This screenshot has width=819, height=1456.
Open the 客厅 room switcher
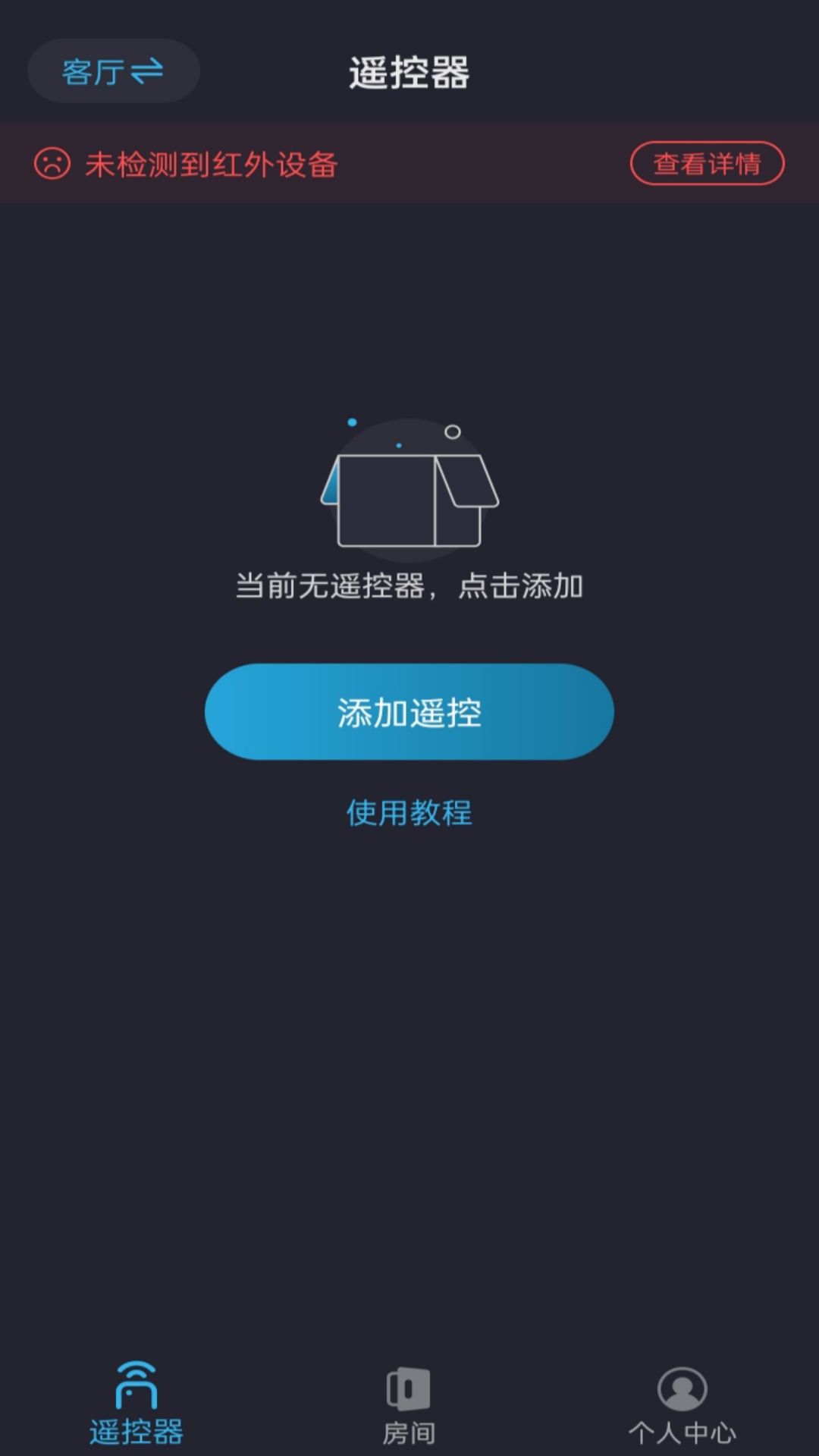coord(112,70)
